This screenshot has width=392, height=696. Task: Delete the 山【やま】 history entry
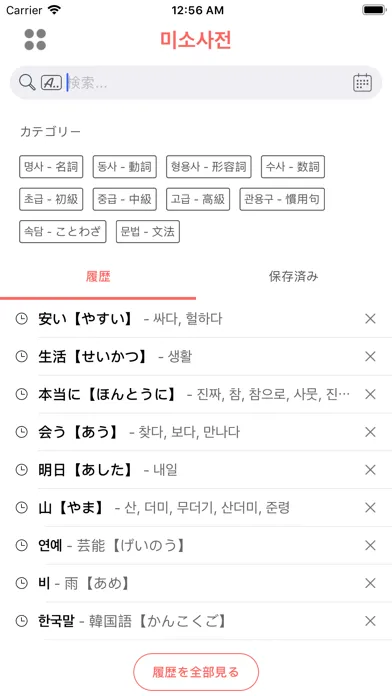click(370, 507)
